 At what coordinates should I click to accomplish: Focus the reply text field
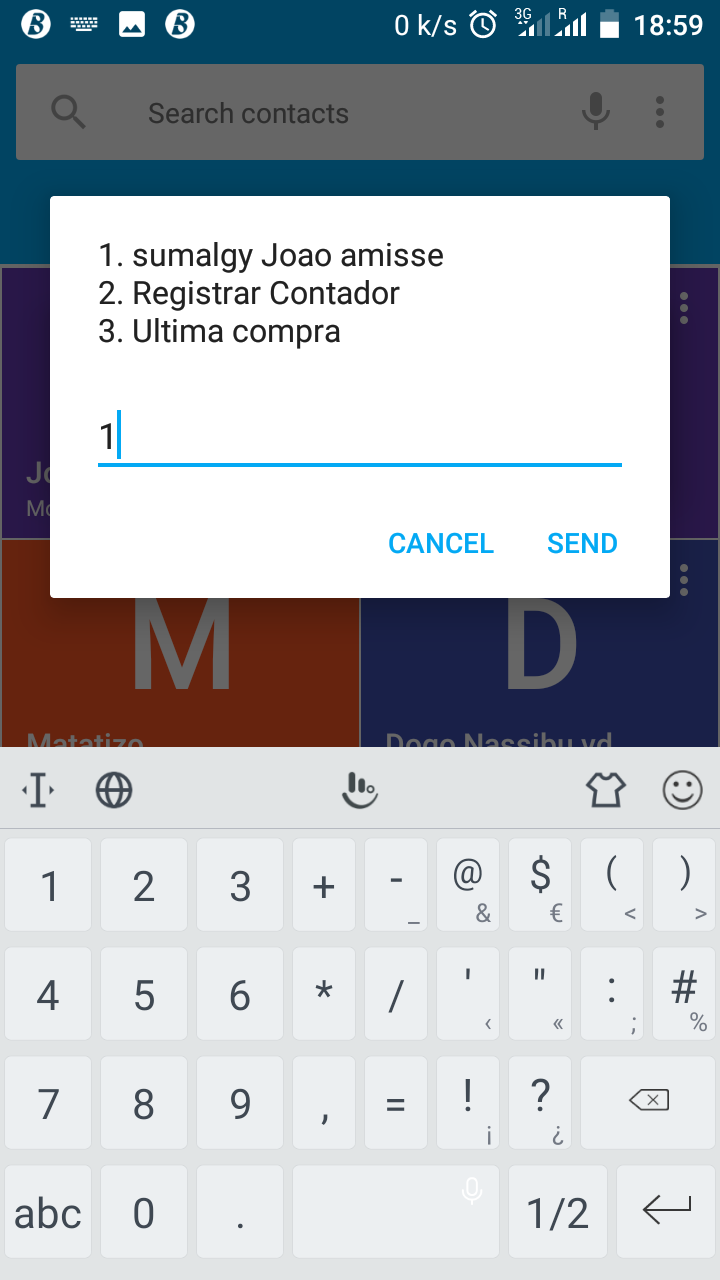tap(360, 438)
